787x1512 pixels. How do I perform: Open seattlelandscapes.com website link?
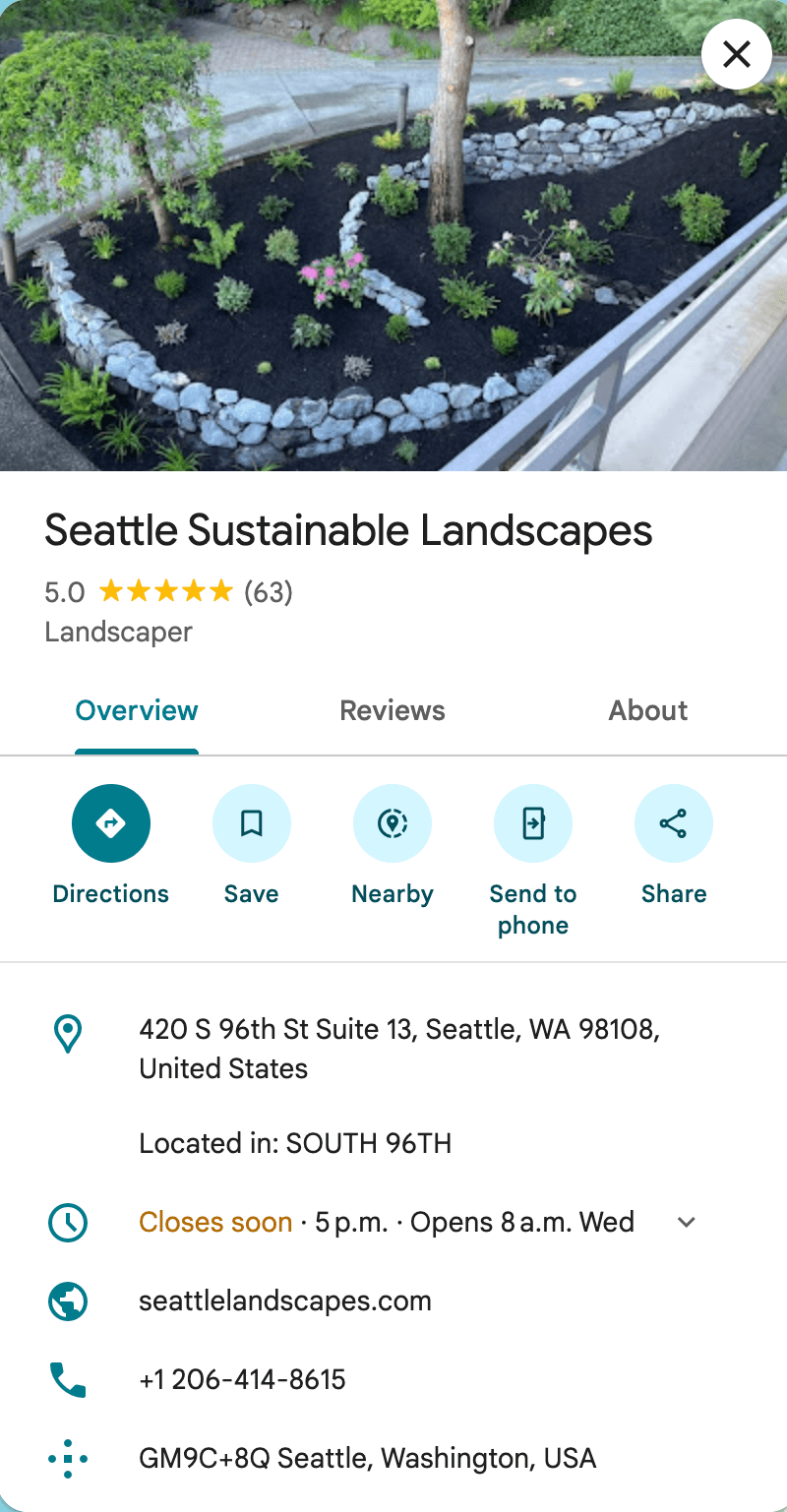coord(284,1300)
